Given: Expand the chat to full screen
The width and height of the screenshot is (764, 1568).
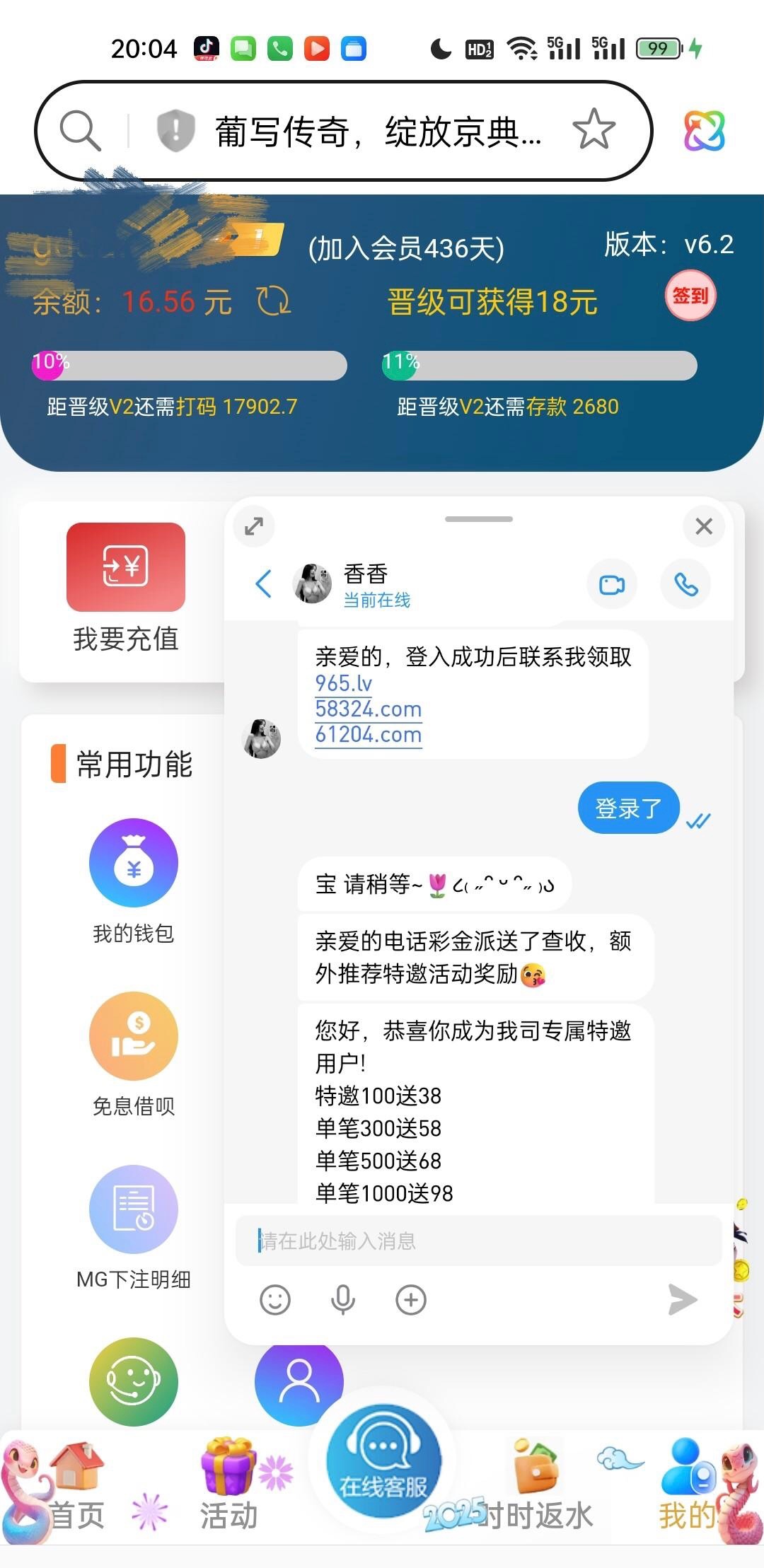Looking at the screenshot, I should [254, 526].
